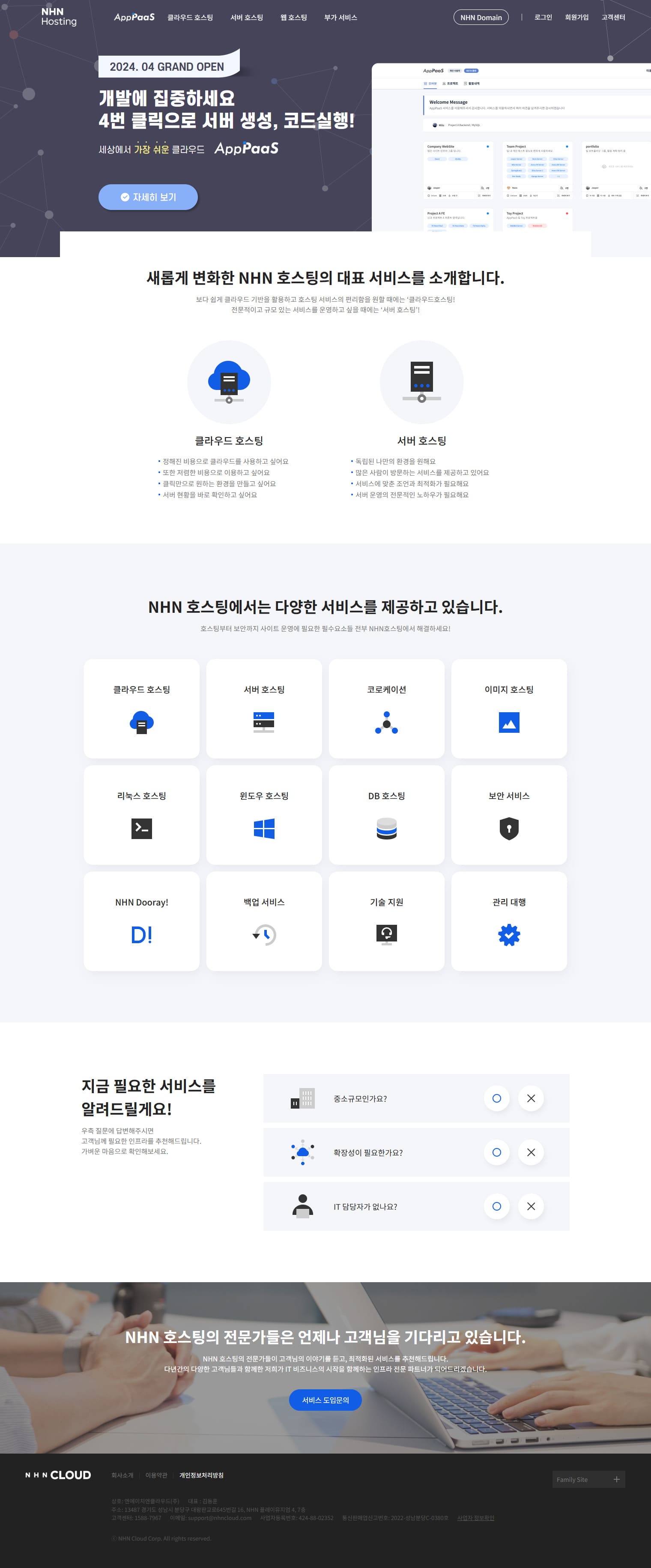Viewport: 651px width, 1568px height.
Task: Tap the 자세히 보기 button
Action: tap(148, 197)
